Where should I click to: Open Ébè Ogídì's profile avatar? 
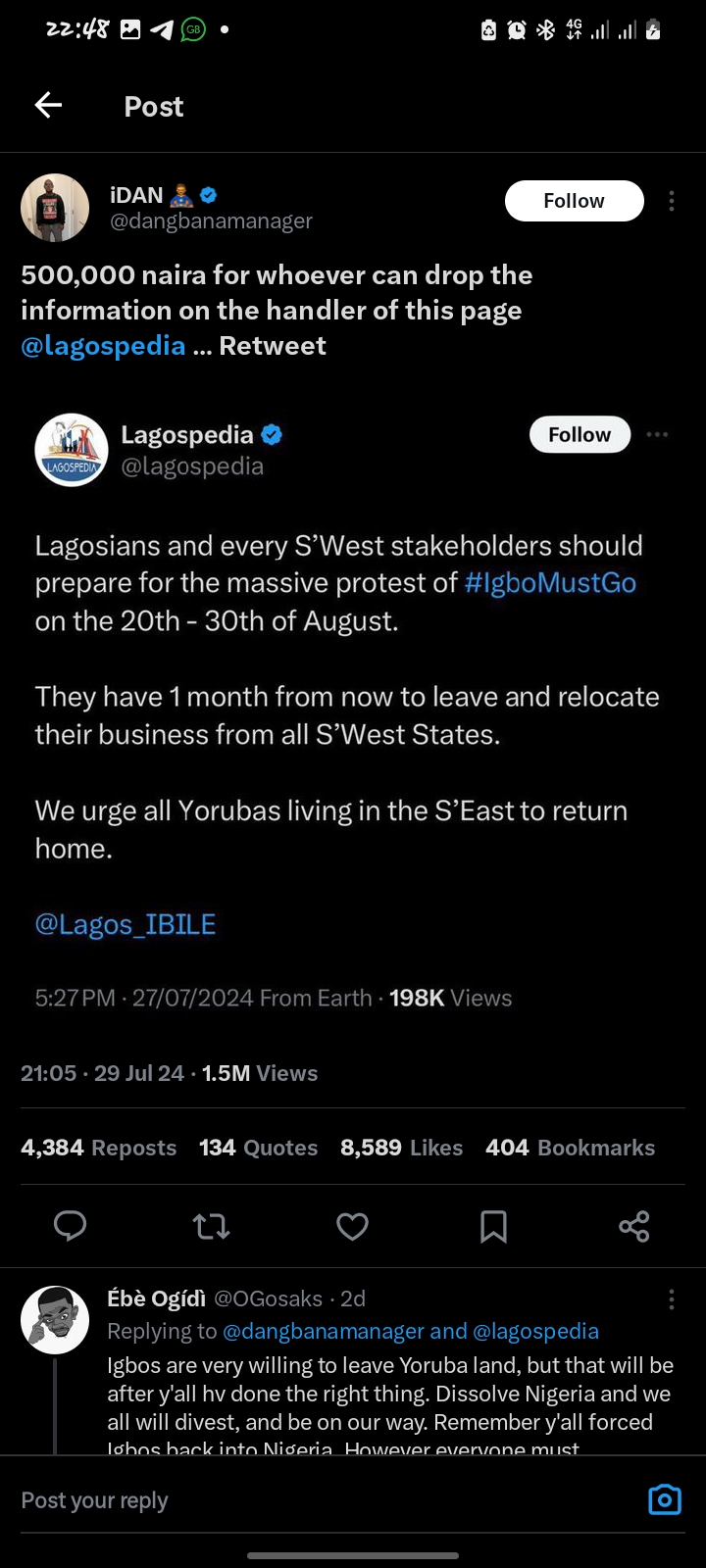(55, 1320)
